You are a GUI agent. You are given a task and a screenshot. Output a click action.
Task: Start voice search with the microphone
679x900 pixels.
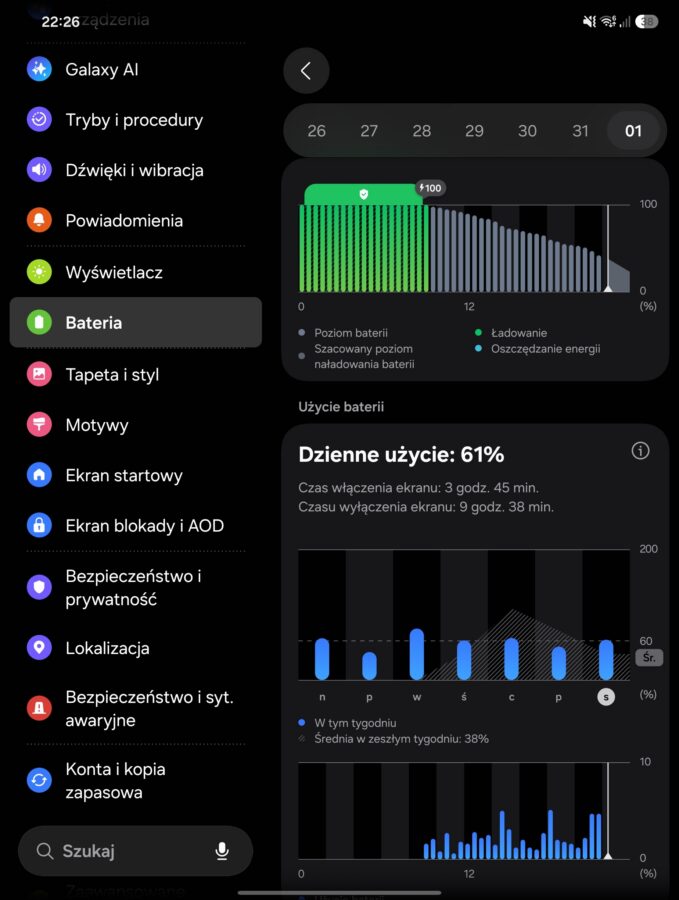pyautogui.click(x=222, y=851)
